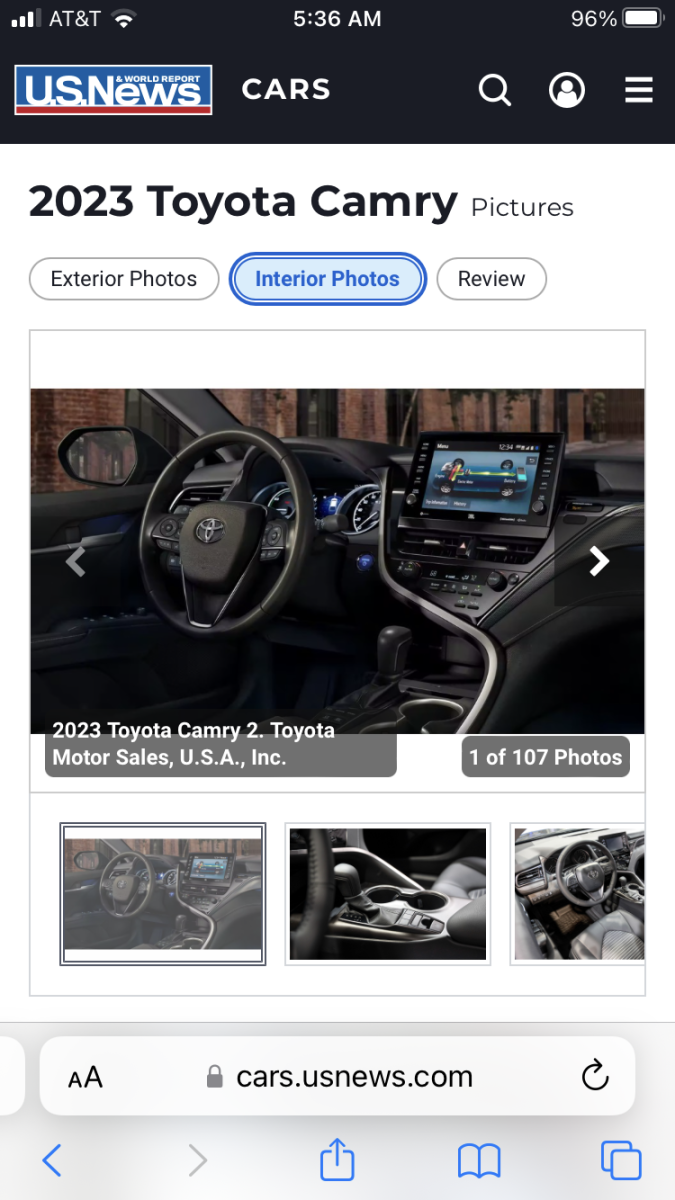Reload the page
The height and width of the screenshot is (1200, 675).
pos(595,1076)
